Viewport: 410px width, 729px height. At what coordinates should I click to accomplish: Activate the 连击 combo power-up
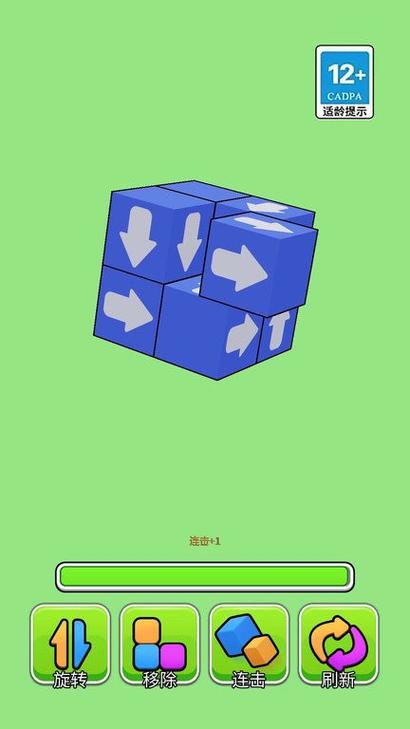[249, 645]
